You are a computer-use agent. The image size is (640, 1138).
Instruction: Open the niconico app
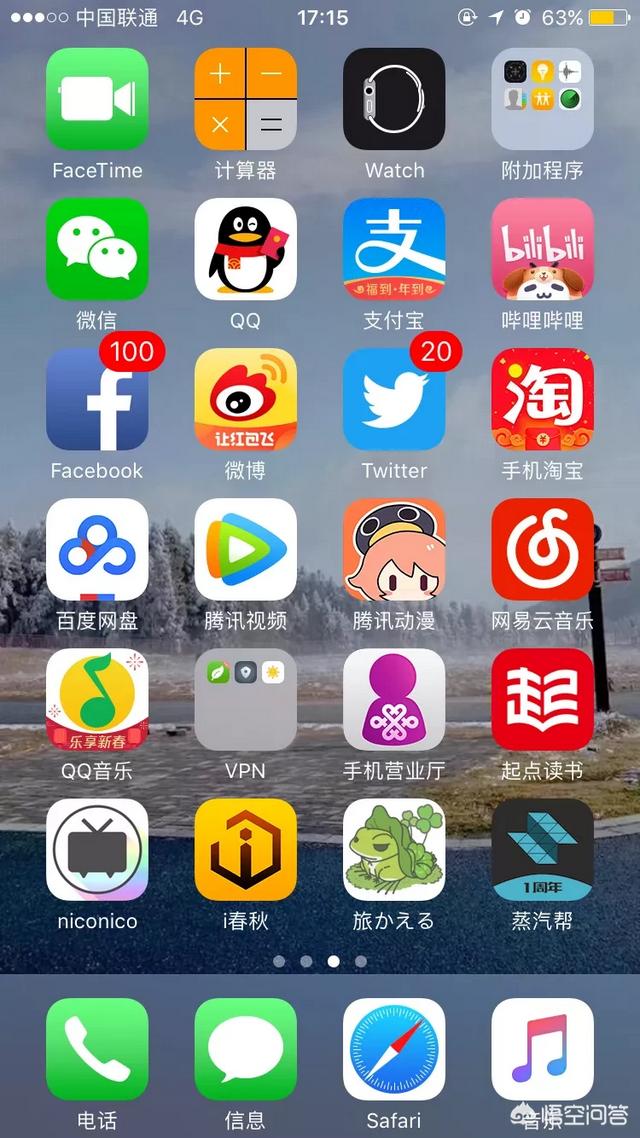click(x=97, y=849)
